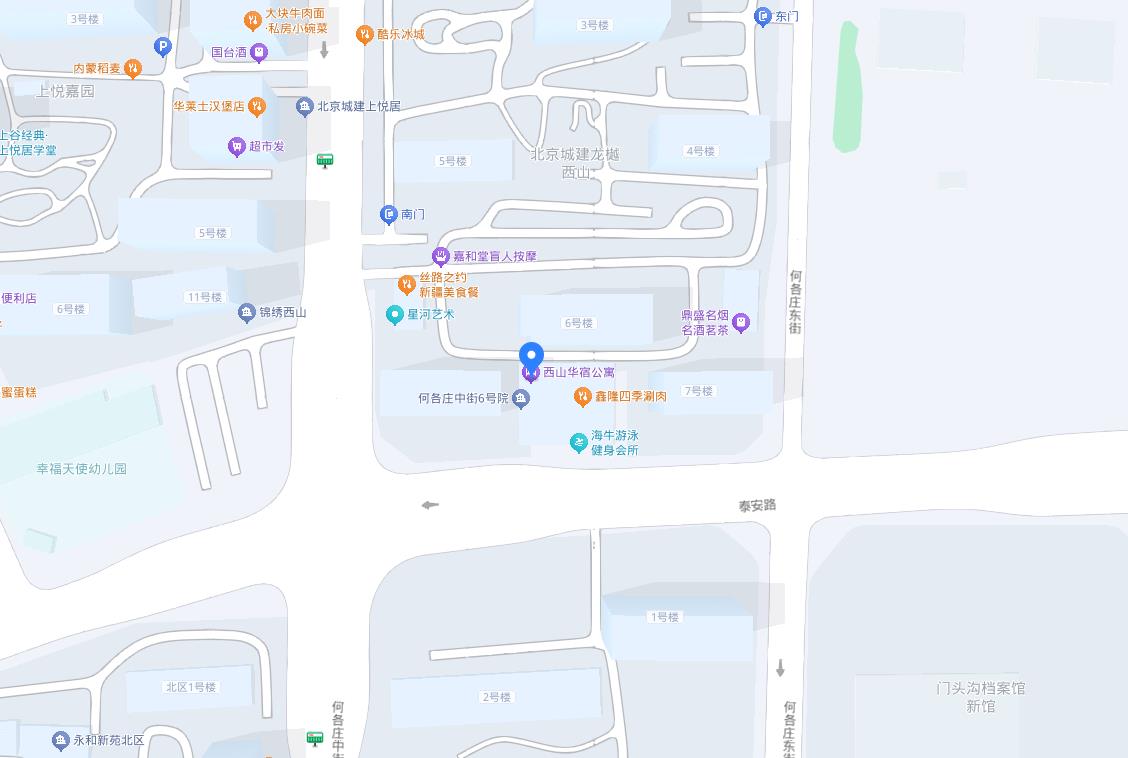
Task: Tap bus stop icon near 超市发
Action: click(x=325, y=160)
